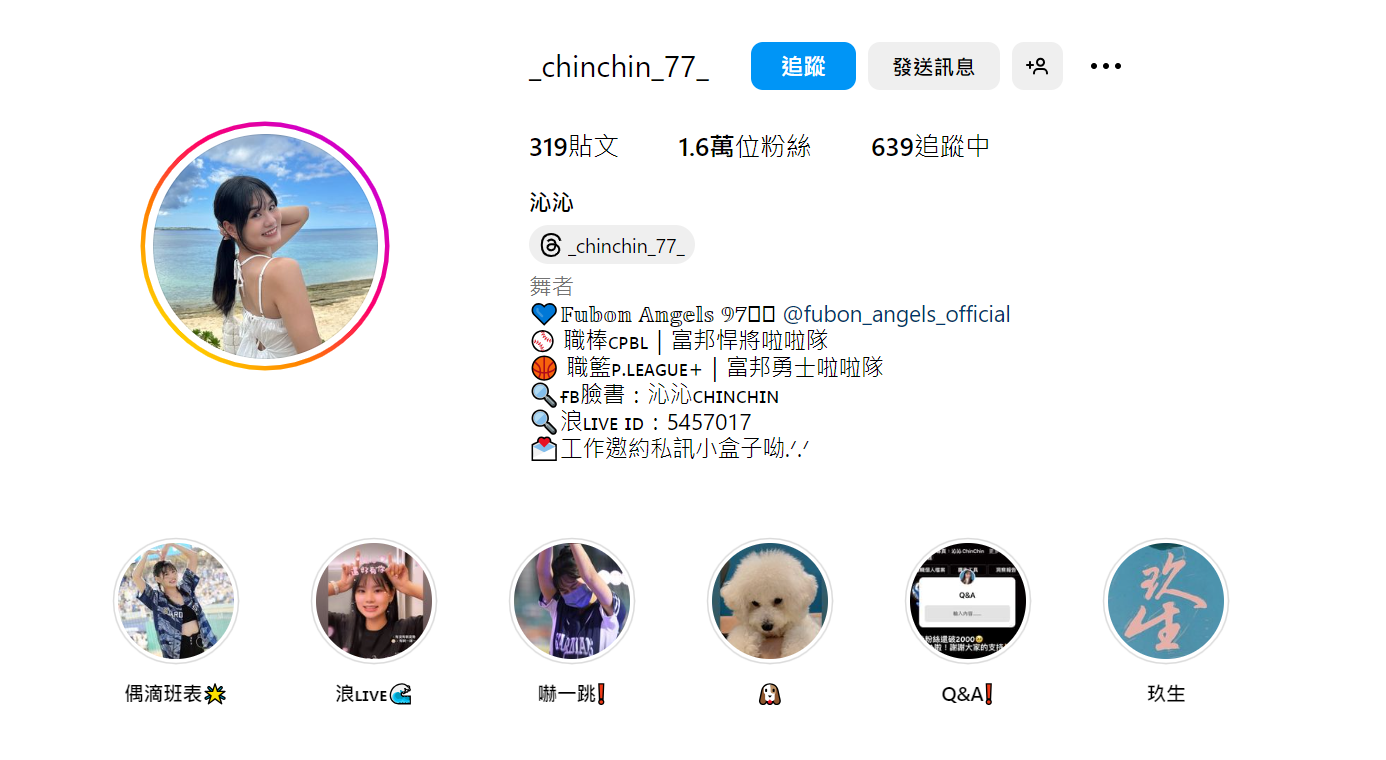Visit @fubon_angels_official profile link
Viewport: 1386px width, 760px height.
(x=896, y=314)
